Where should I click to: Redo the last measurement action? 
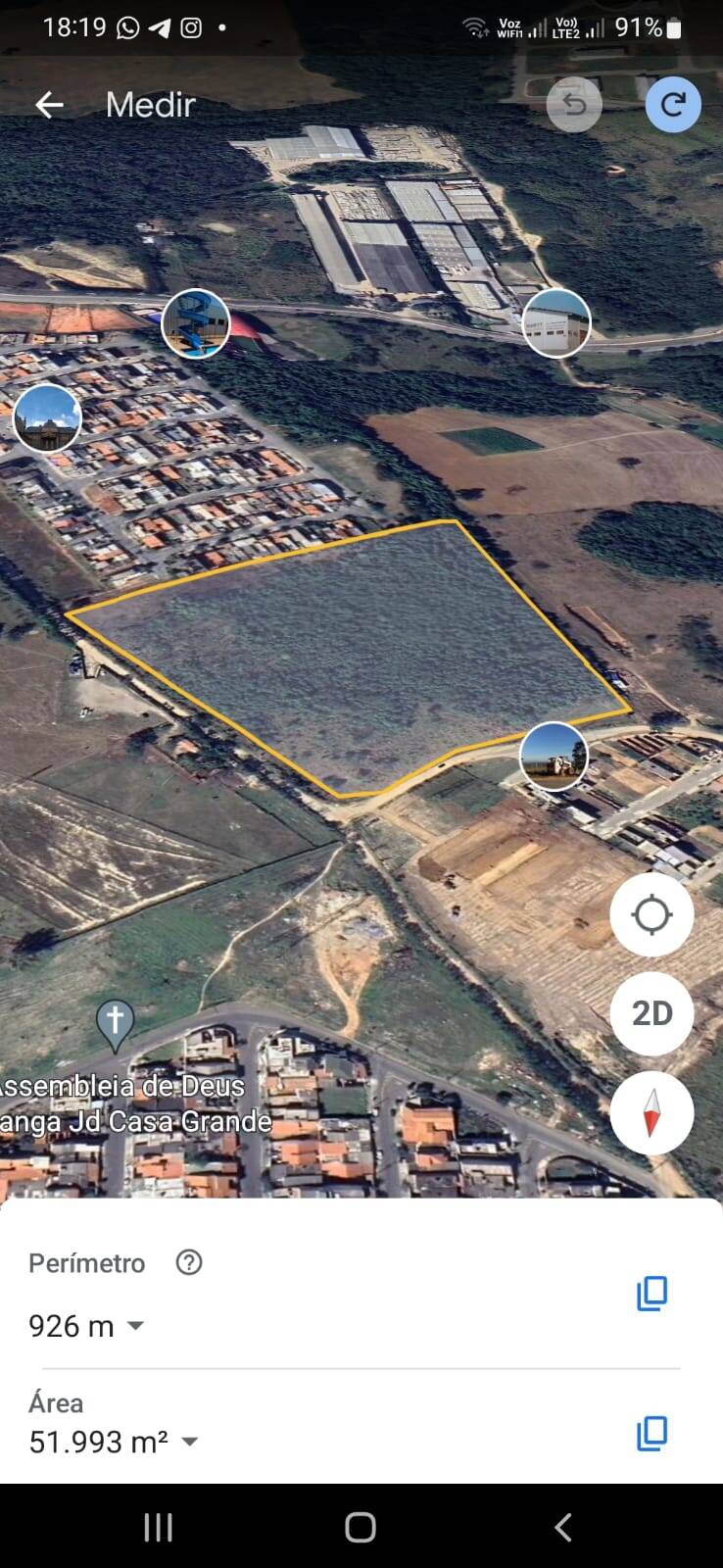[673, 105]
